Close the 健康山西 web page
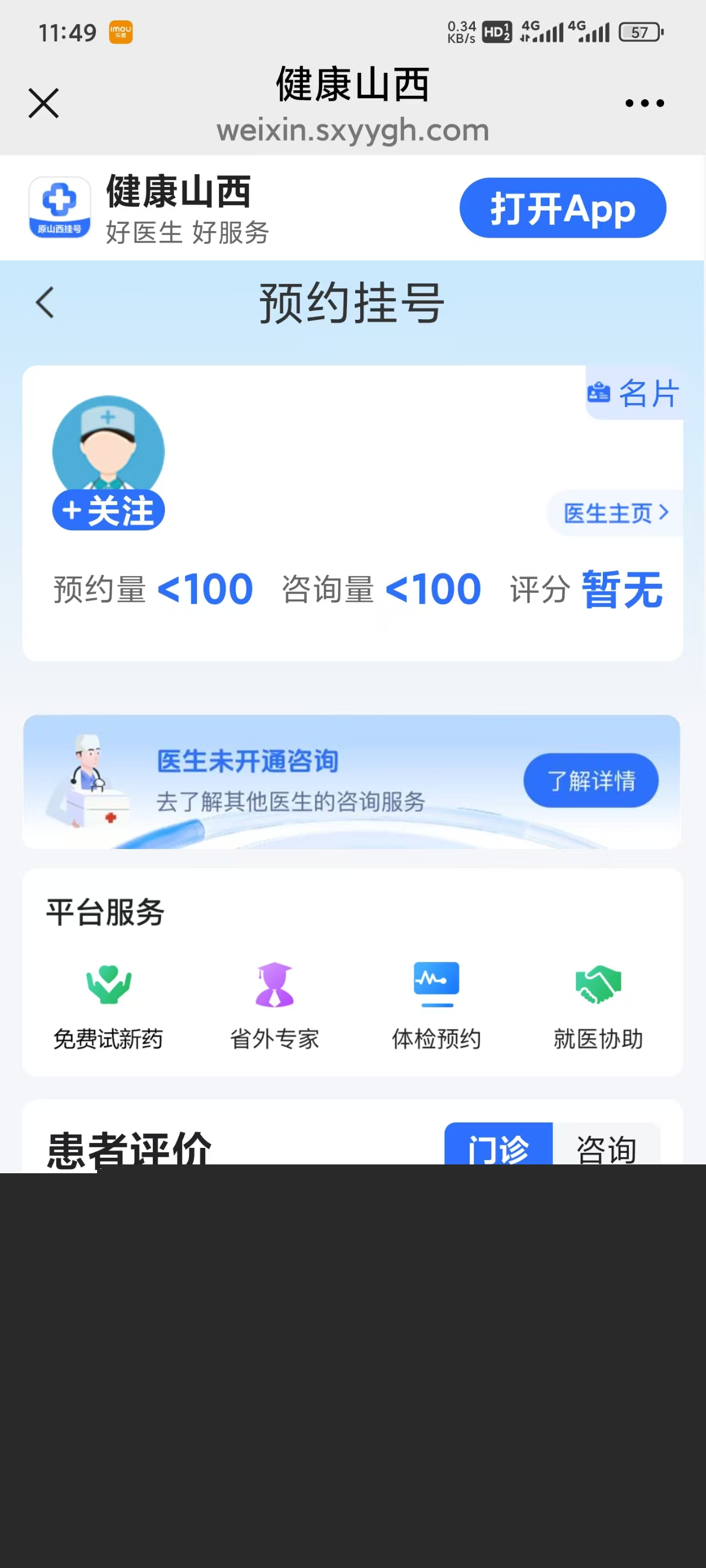The image size is (706, 1568). [x=44, y=103]
